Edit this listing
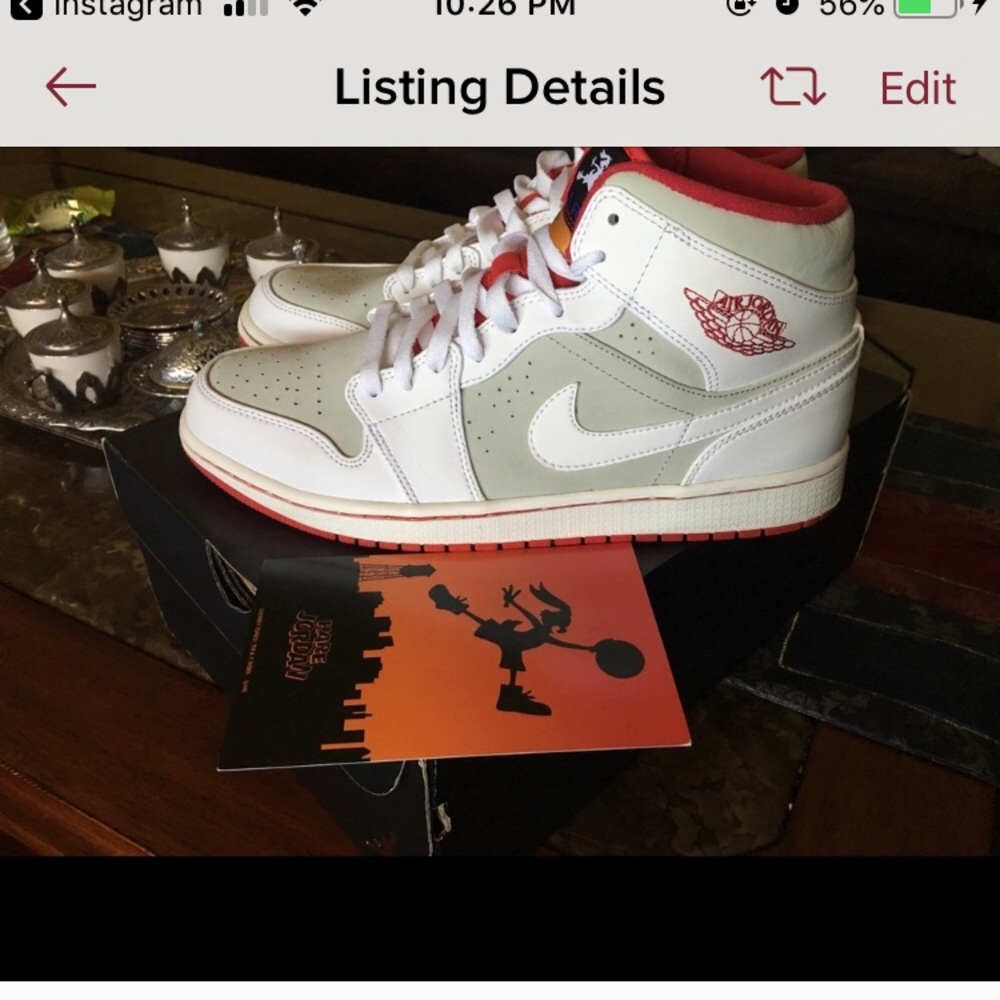The height and width of the screenshot is (1000, 1000). [x=917, y=89]
